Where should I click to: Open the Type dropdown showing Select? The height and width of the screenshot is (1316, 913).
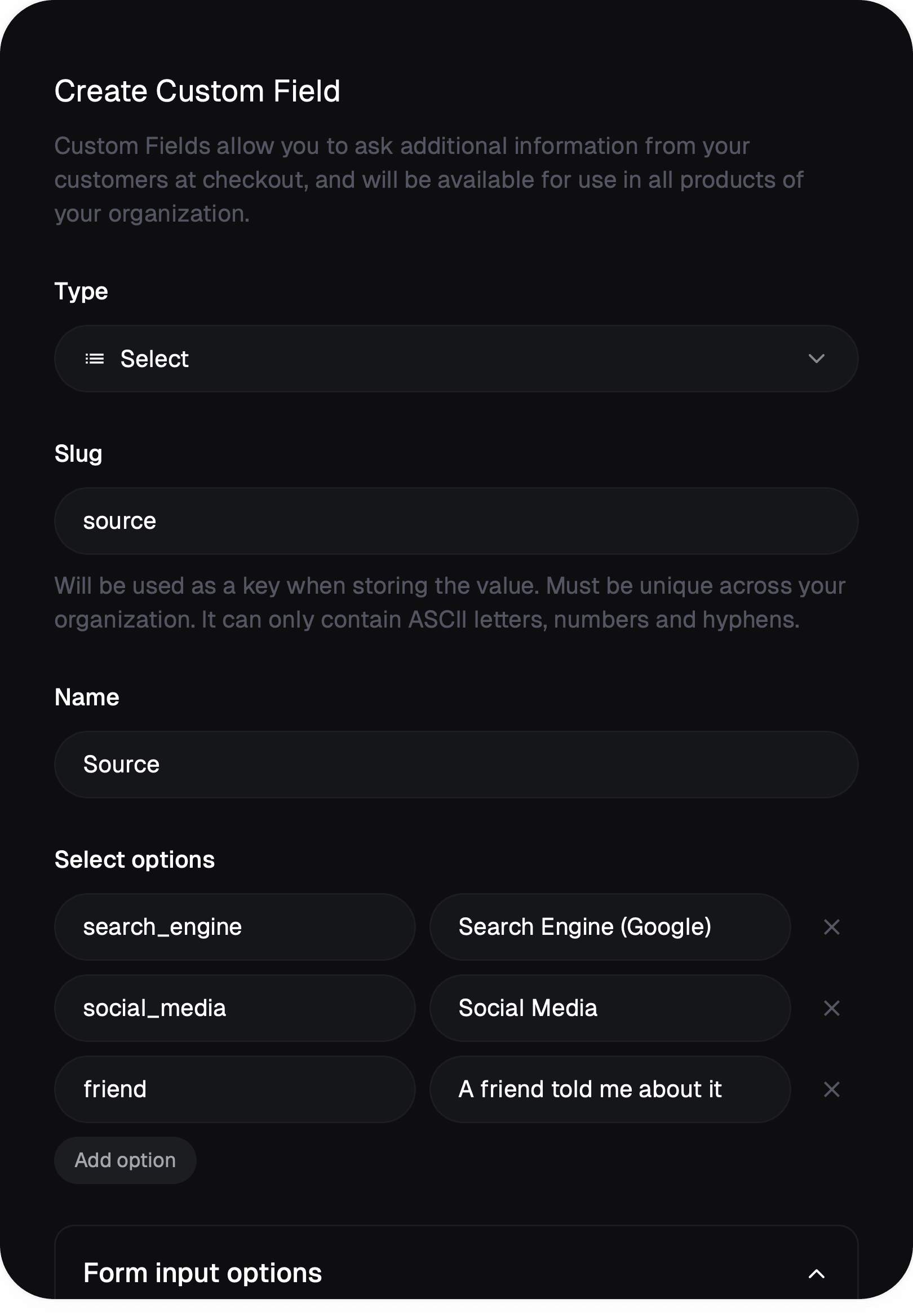456,359
